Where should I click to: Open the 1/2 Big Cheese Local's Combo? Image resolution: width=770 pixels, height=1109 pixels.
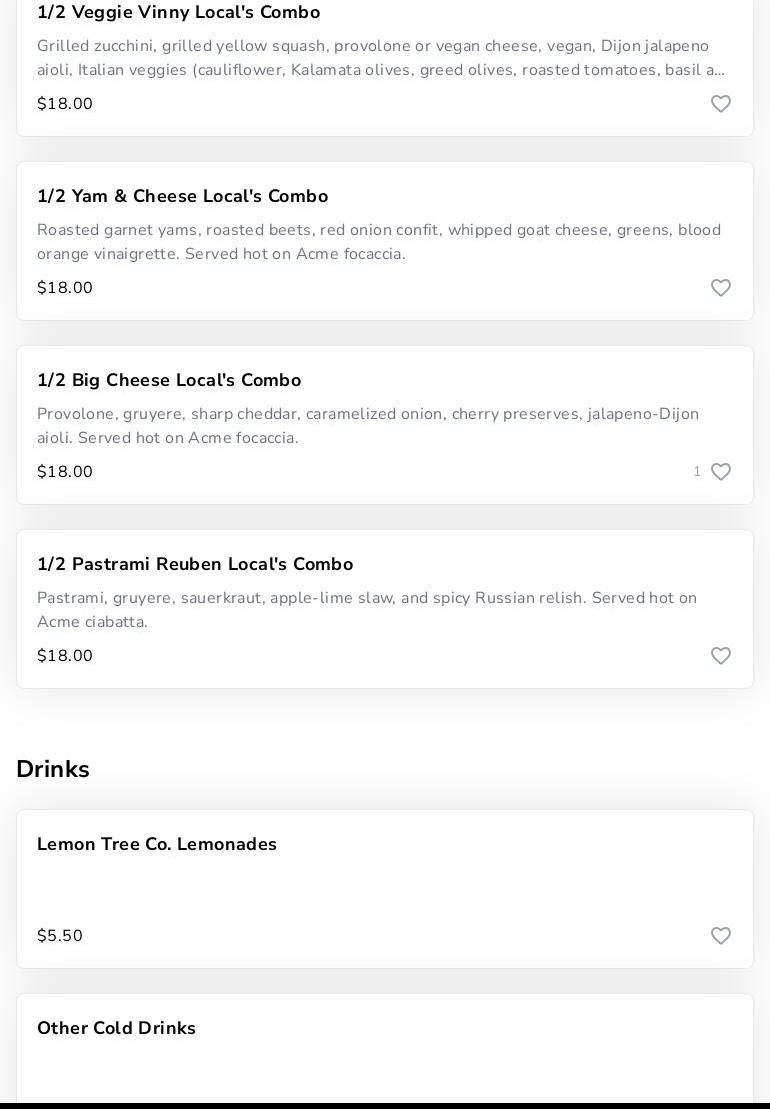169,381
